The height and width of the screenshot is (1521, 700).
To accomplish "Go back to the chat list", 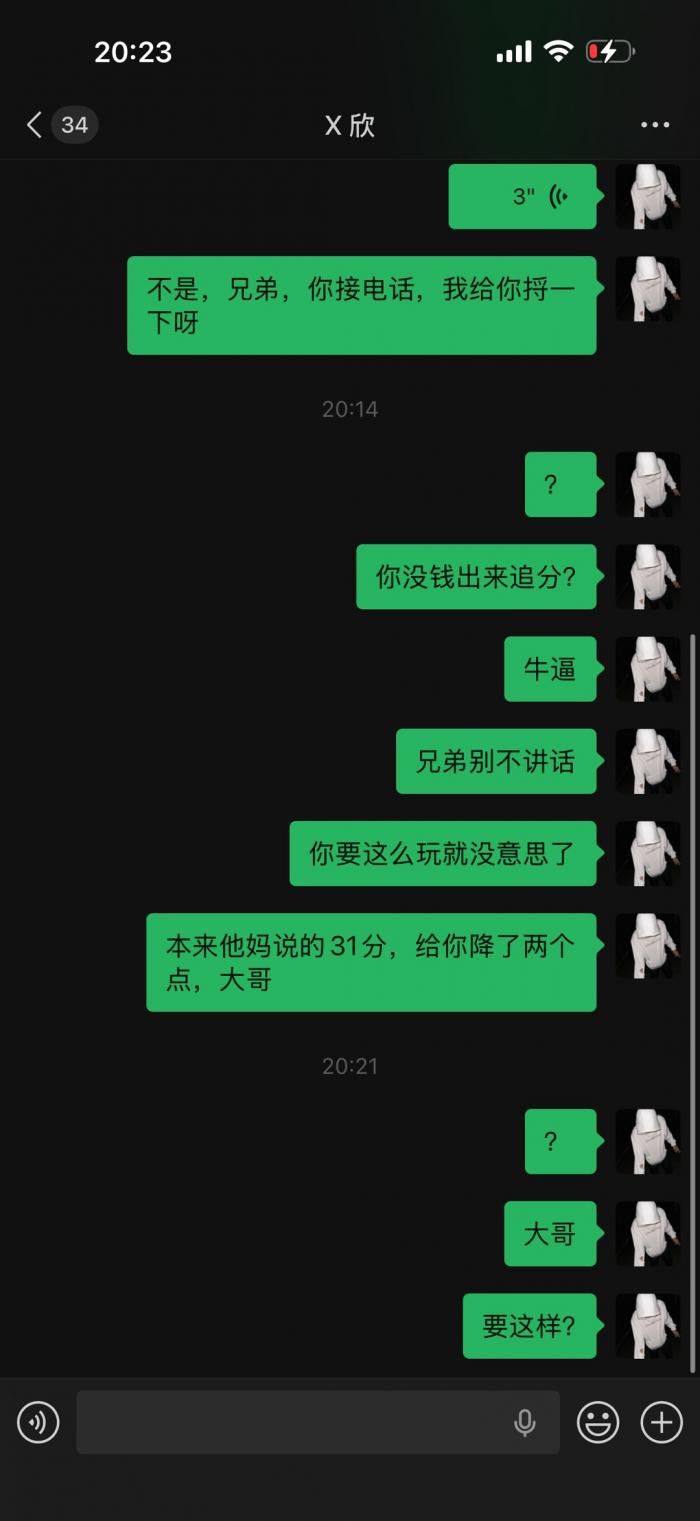I will point(36,125).
